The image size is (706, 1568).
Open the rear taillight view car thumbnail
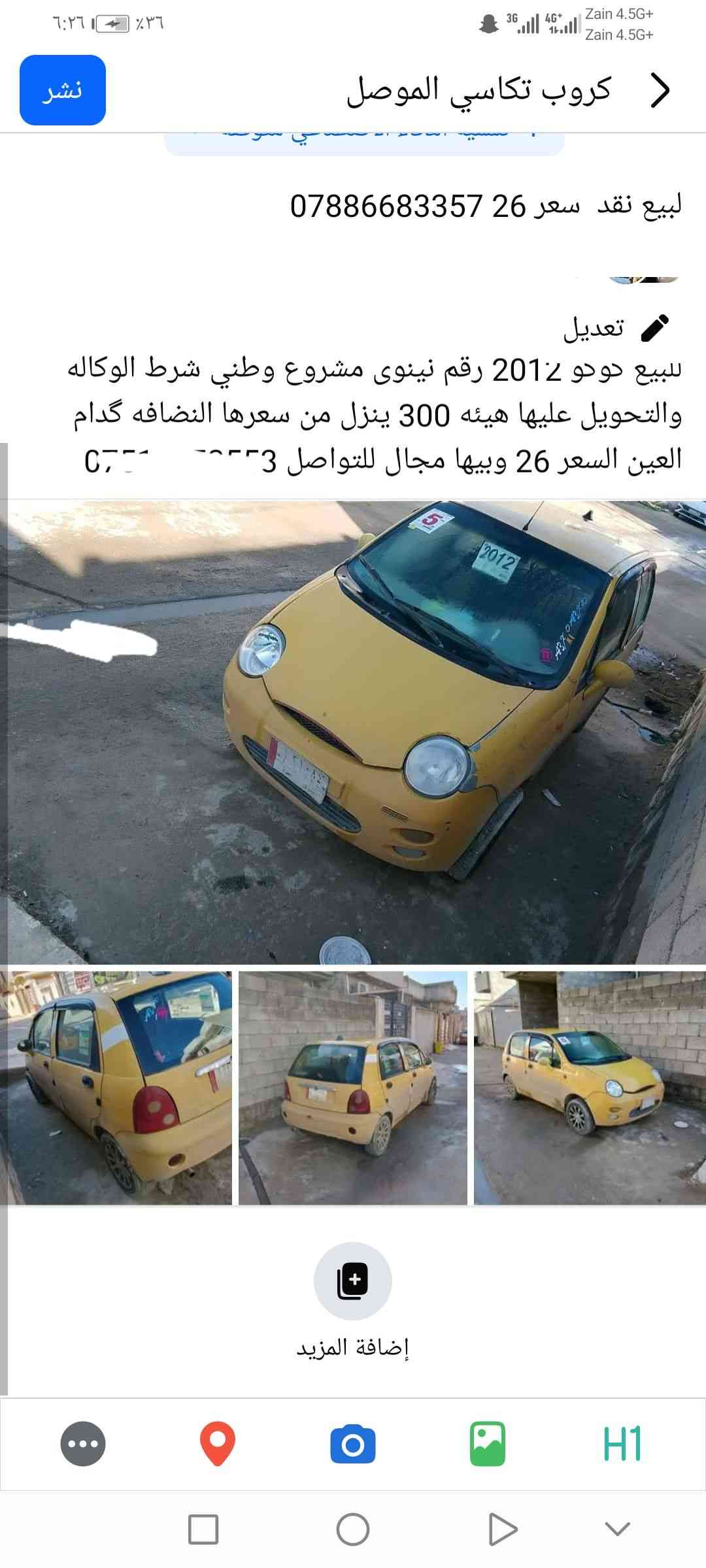pyautogui.click(x=116, y=1088)
